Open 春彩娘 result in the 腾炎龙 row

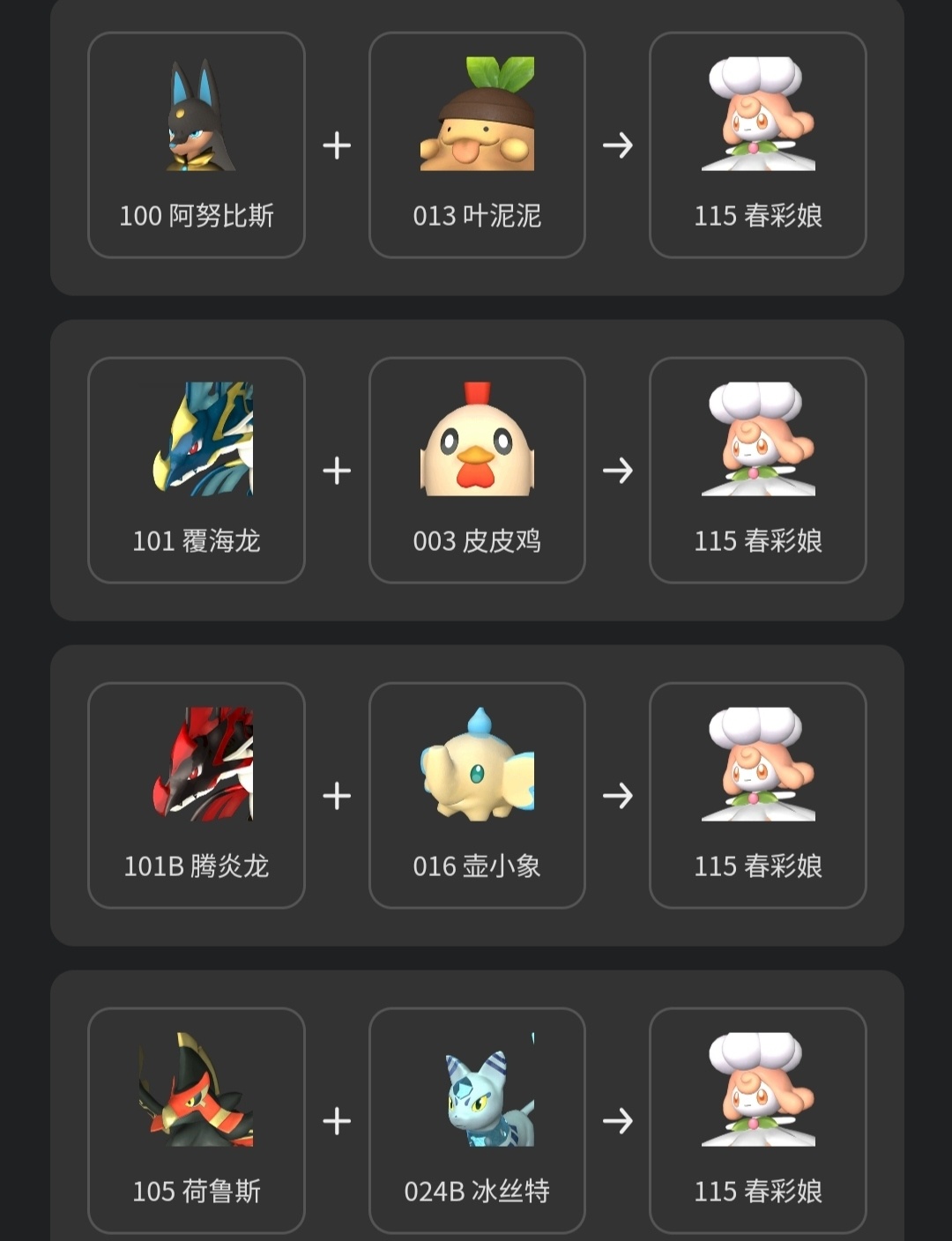coord(758,795)
